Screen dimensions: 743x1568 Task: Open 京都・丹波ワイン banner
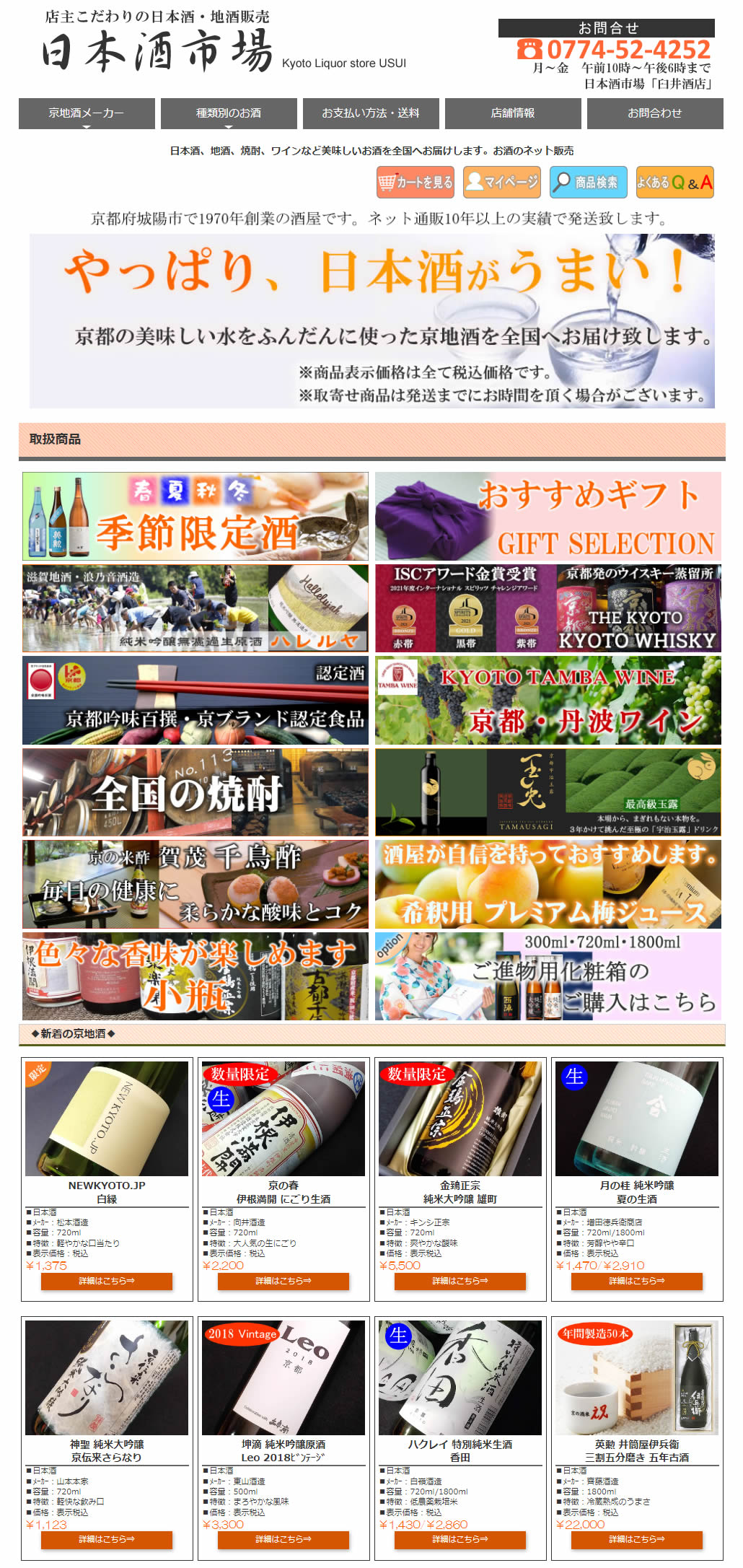coord(548,701)
